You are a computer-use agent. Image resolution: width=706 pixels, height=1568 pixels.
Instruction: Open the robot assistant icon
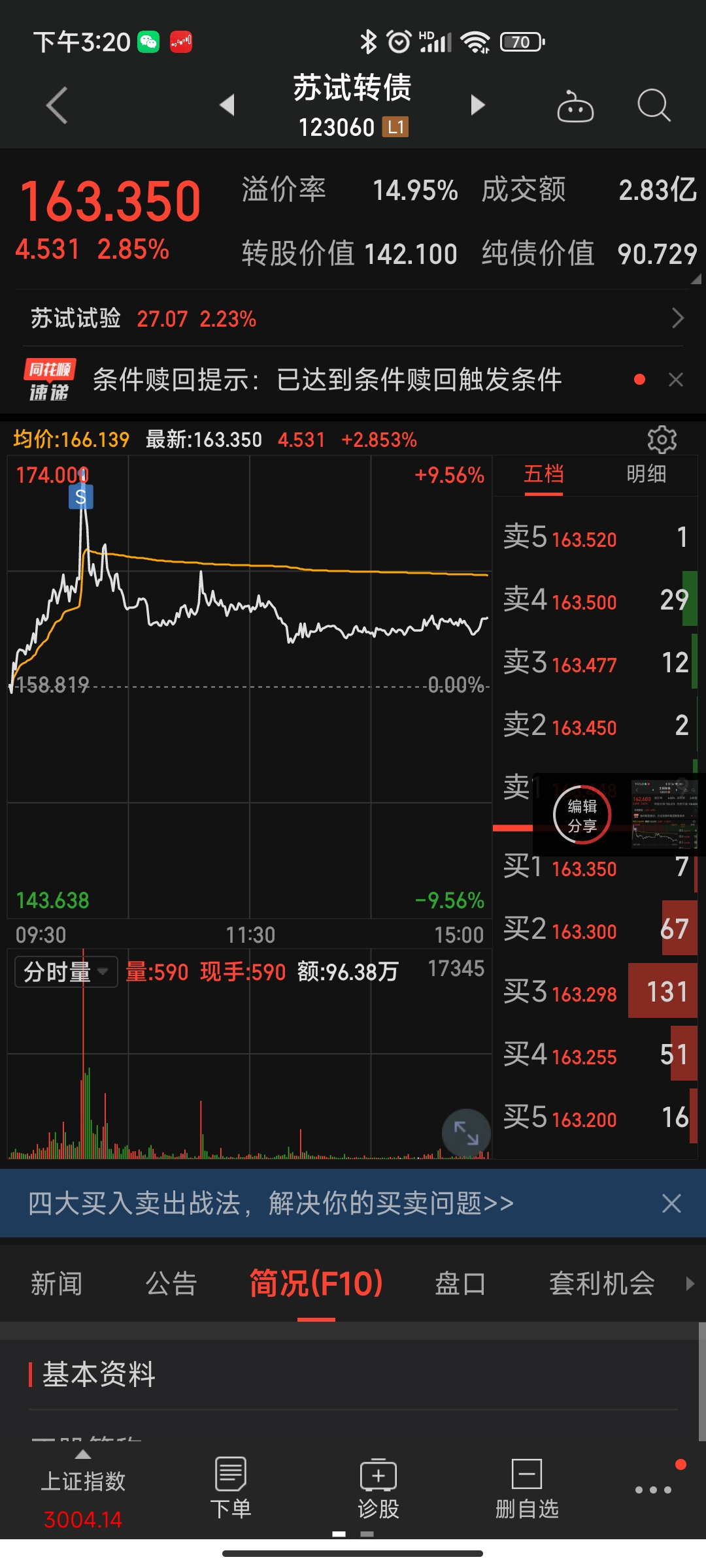[x=575, y=106]
